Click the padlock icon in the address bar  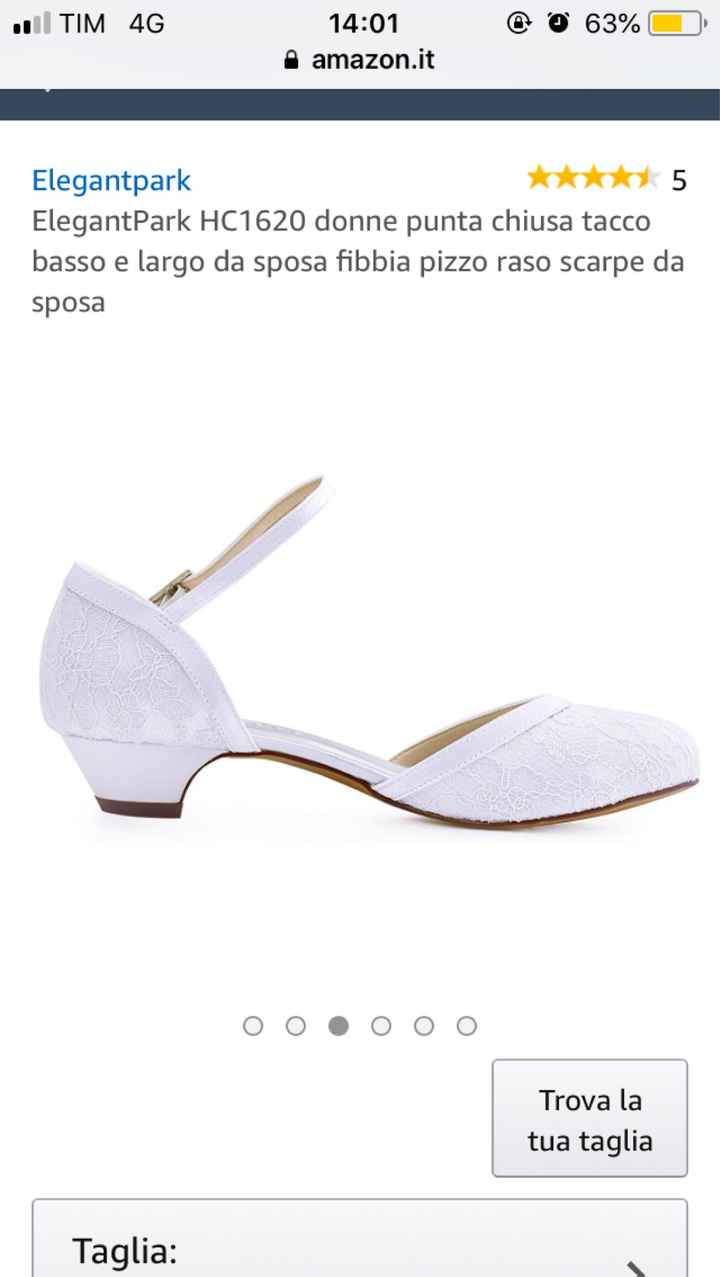(291, 58)
